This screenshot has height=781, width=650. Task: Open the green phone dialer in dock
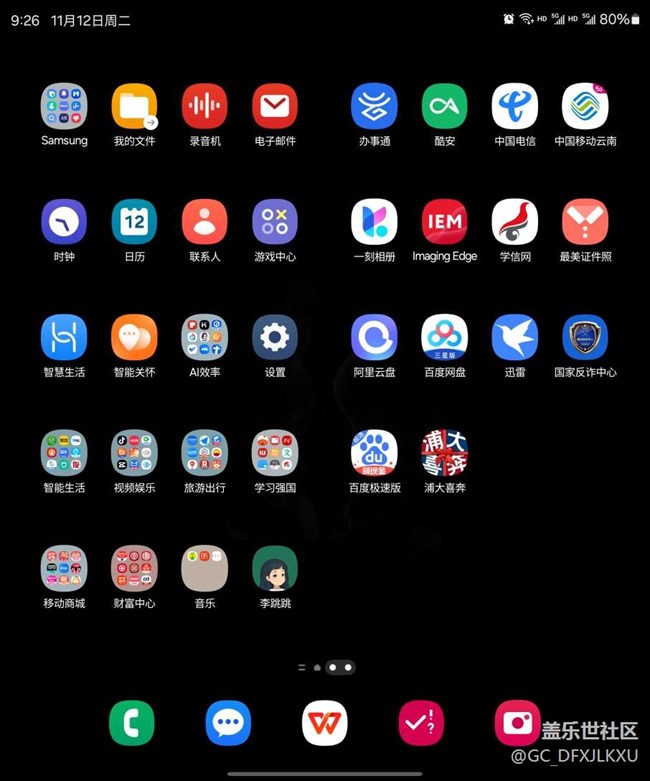132,723
